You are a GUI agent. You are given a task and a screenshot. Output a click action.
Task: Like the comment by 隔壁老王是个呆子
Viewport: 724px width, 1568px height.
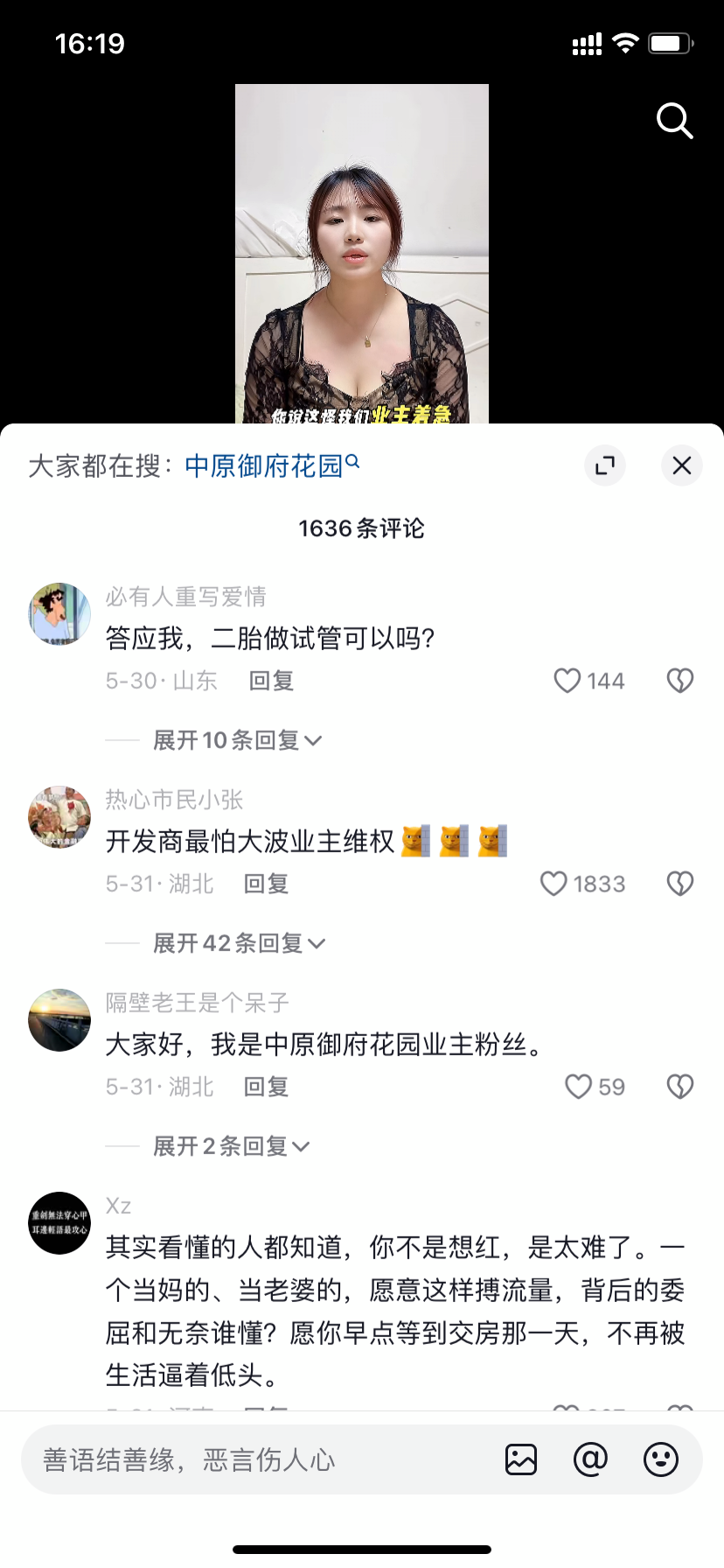click(579, 1087)
